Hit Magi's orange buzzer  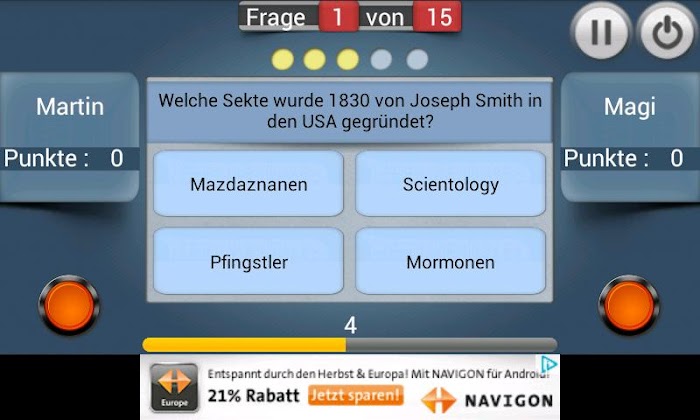(x=630, y=304)
